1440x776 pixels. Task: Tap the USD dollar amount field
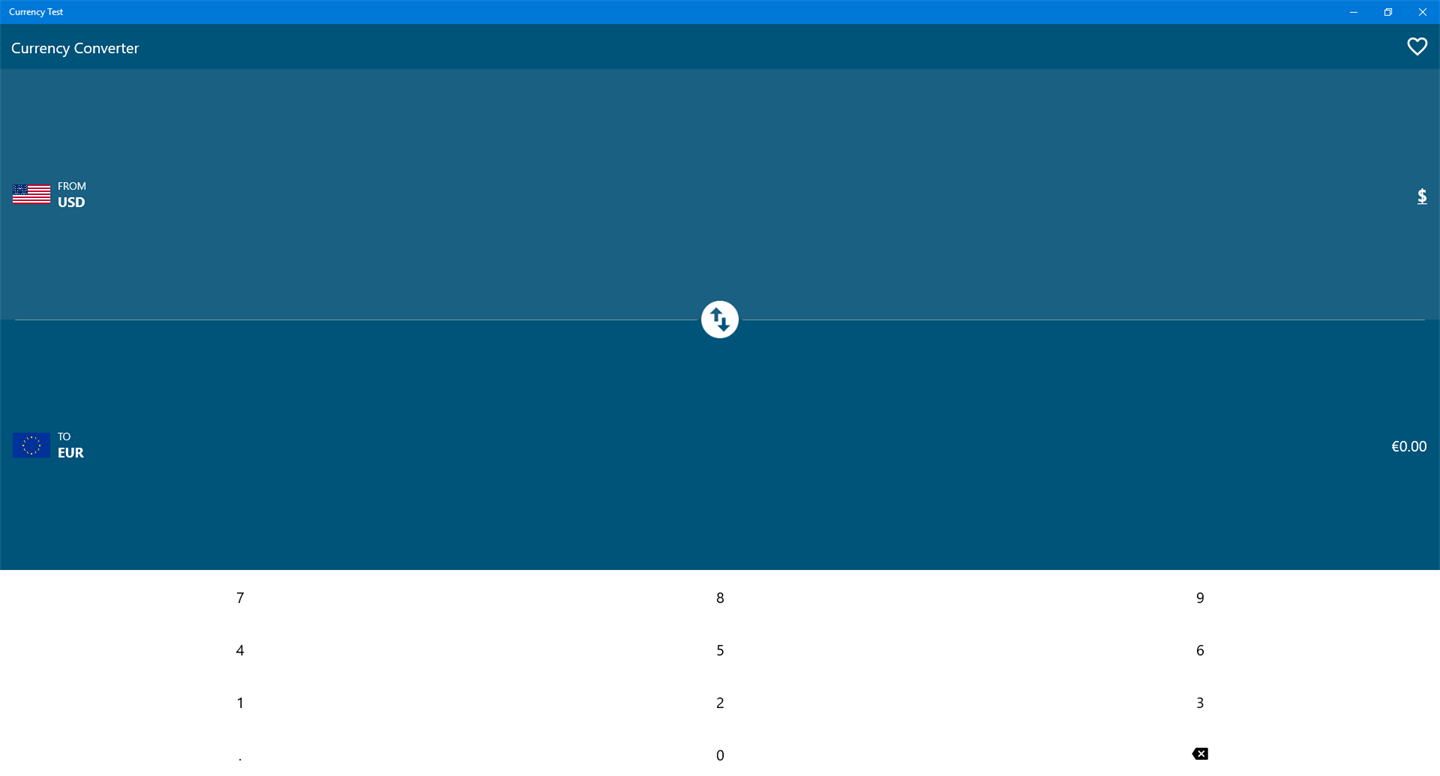1420,196
